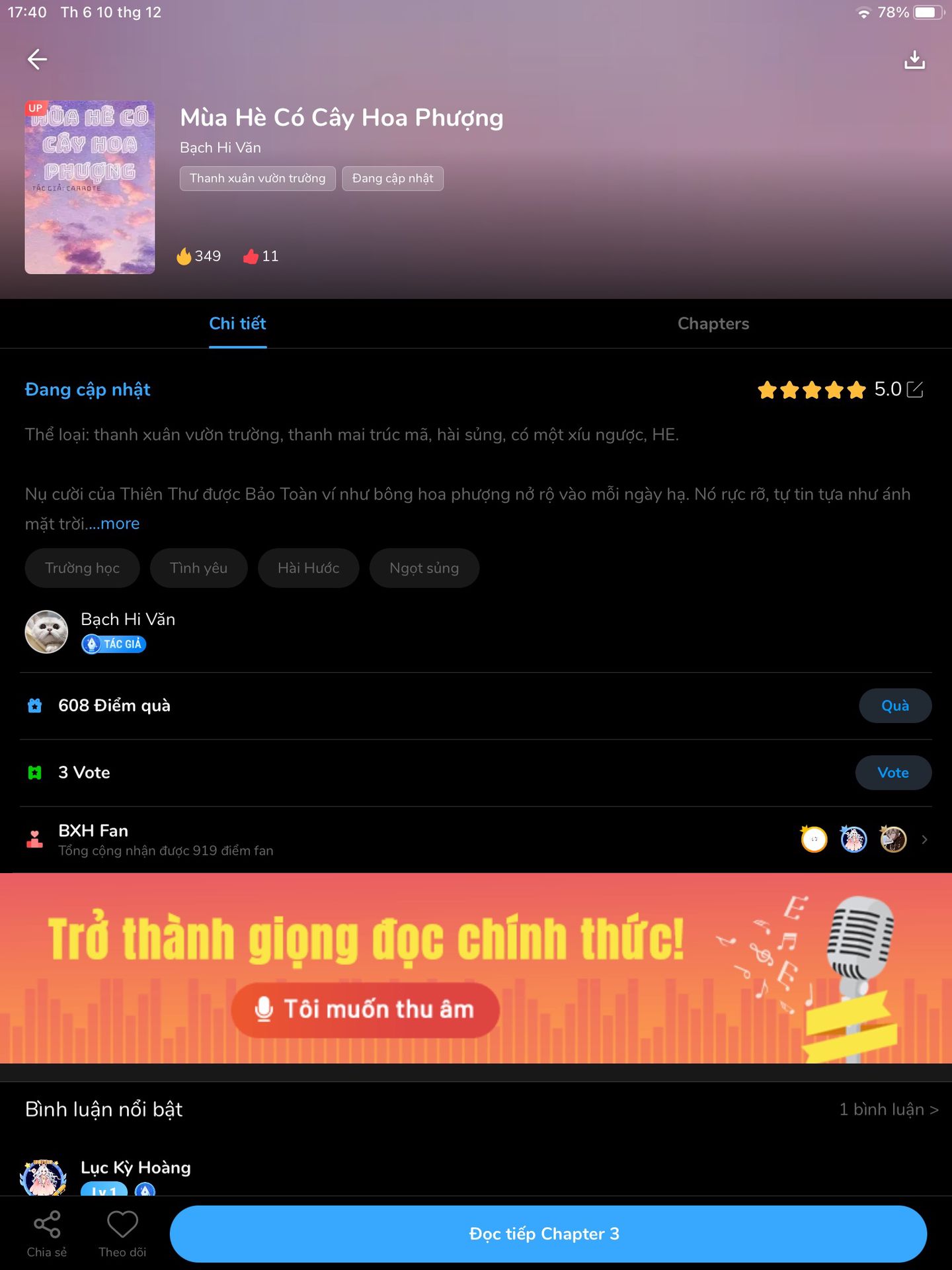The image size is (952, 1270).
Task: Continue reading with Đọc tiếp Chapter 3
Action: pos(547,1234)
